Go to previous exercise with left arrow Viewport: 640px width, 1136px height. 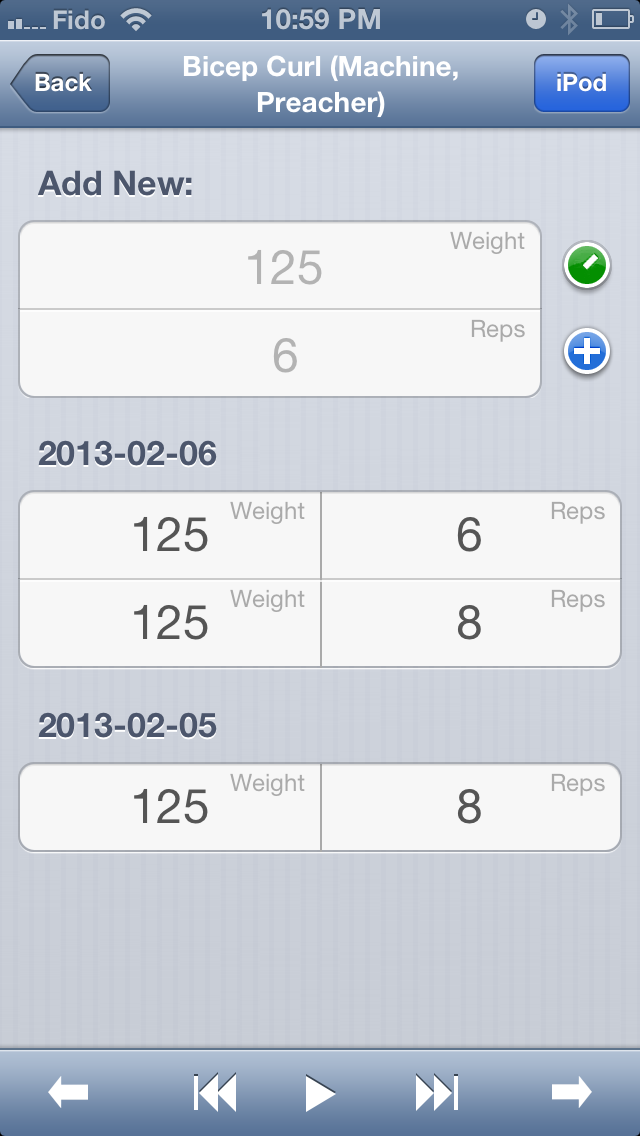[68, 1092]
